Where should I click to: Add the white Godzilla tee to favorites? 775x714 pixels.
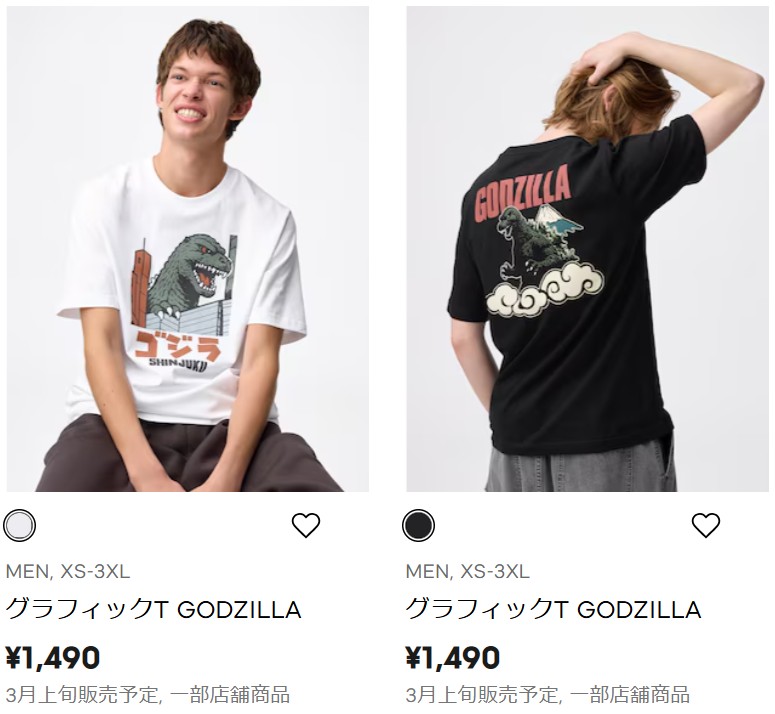(x=305, y=525)
